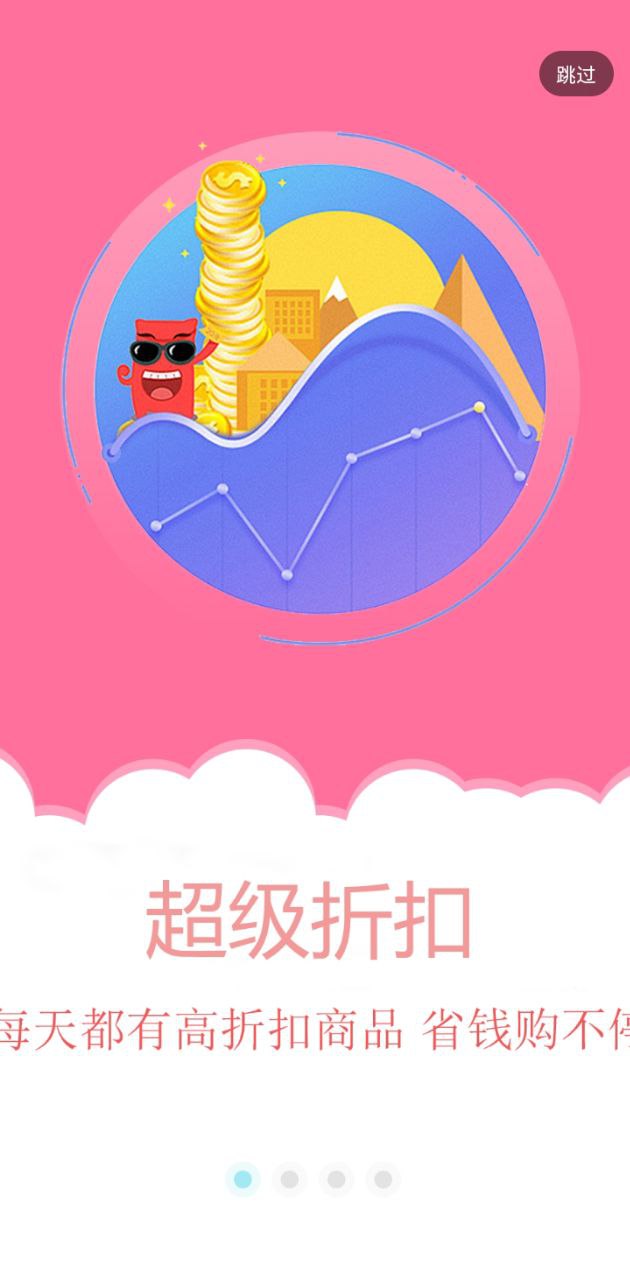Select the second page indicator dot
630x1280 pixels.
tap(289, 1180)
